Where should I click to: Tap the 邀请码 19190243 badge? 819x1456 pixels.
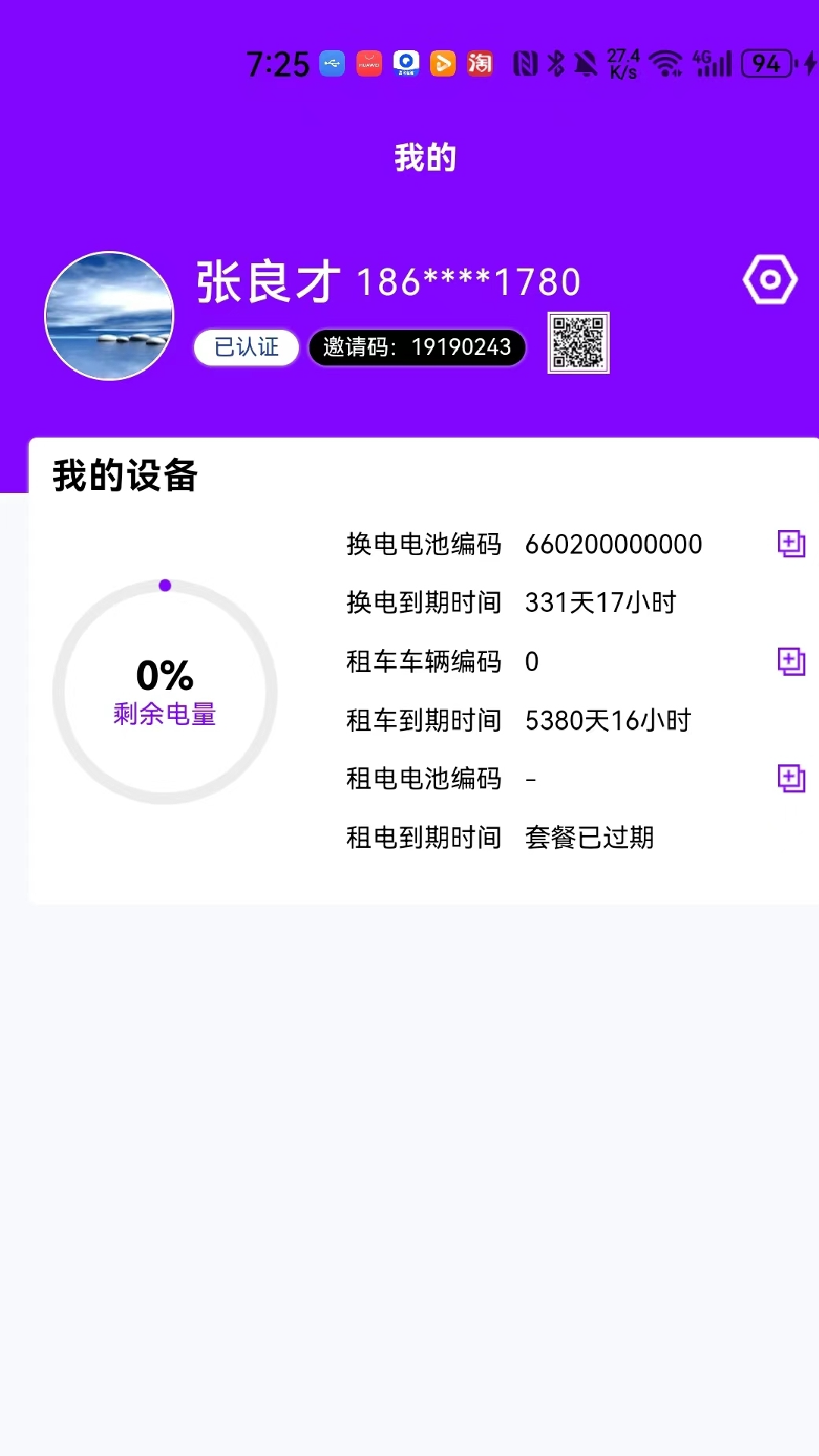tap(417, 347)
